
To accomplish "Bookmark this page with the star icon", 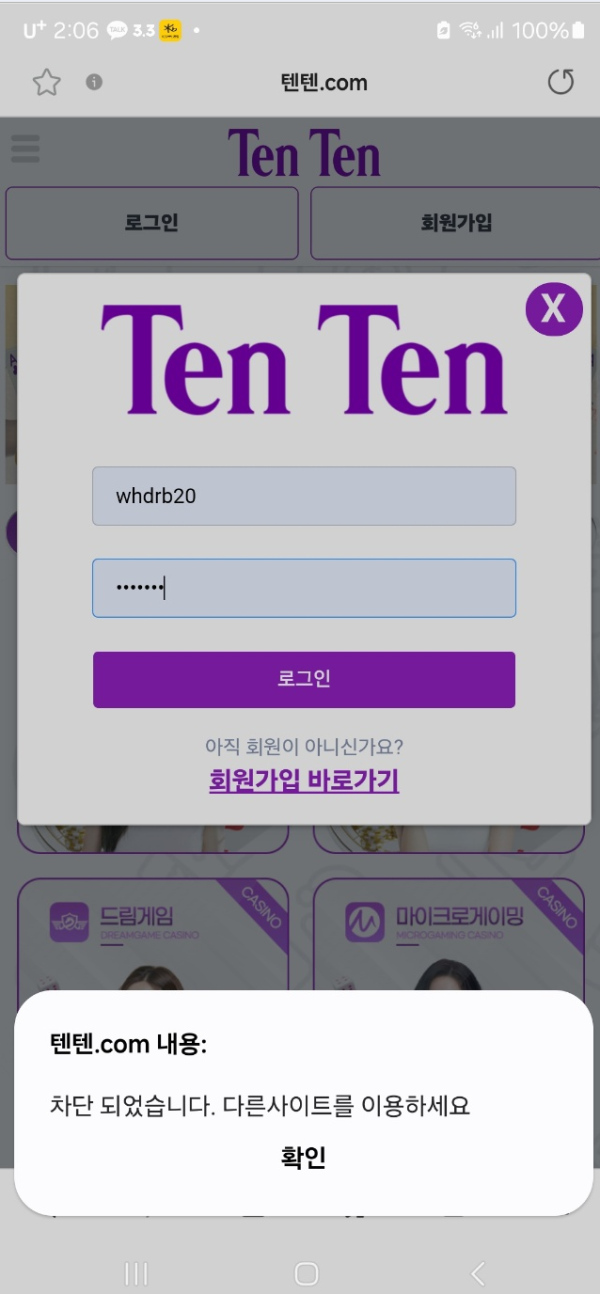I will point(47,83).
